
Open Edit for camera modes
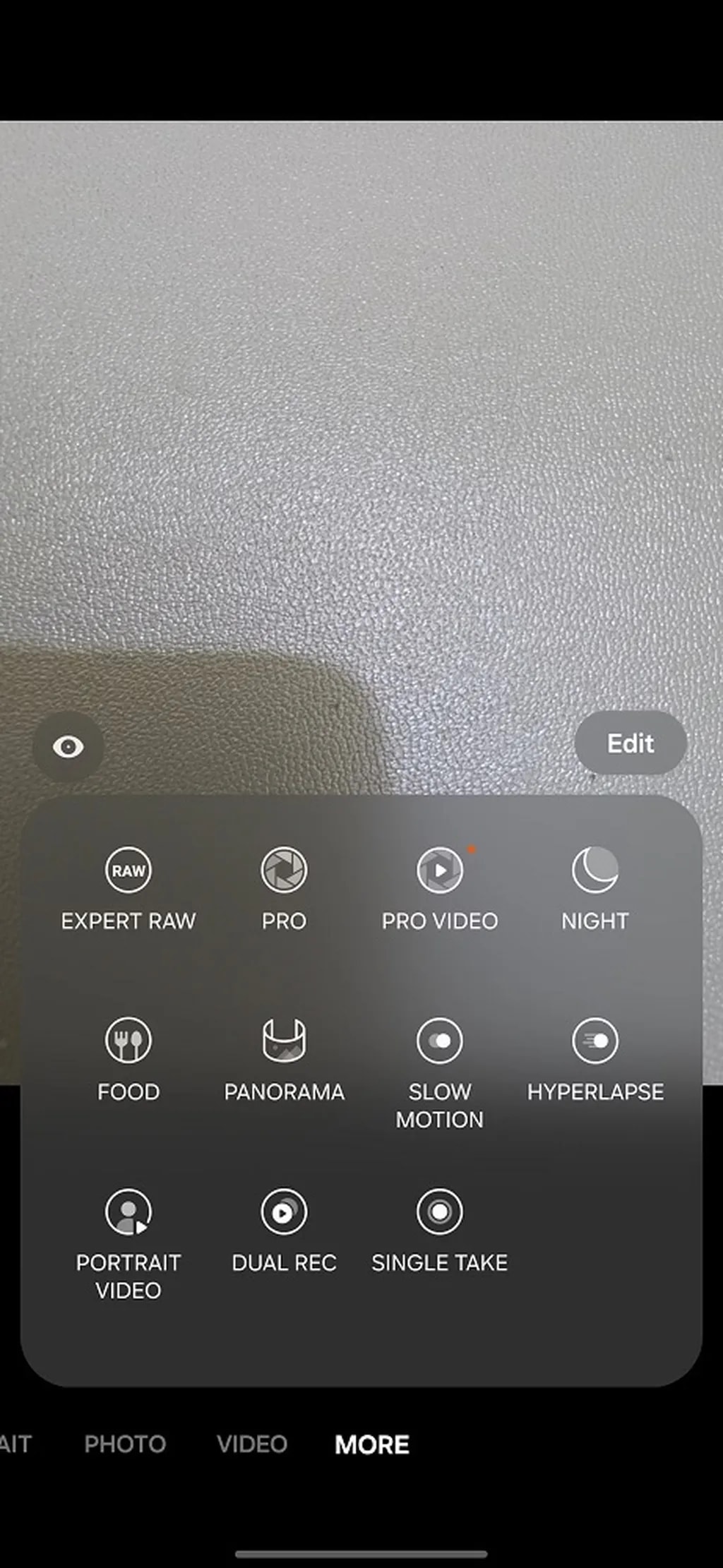click(630, 743)
